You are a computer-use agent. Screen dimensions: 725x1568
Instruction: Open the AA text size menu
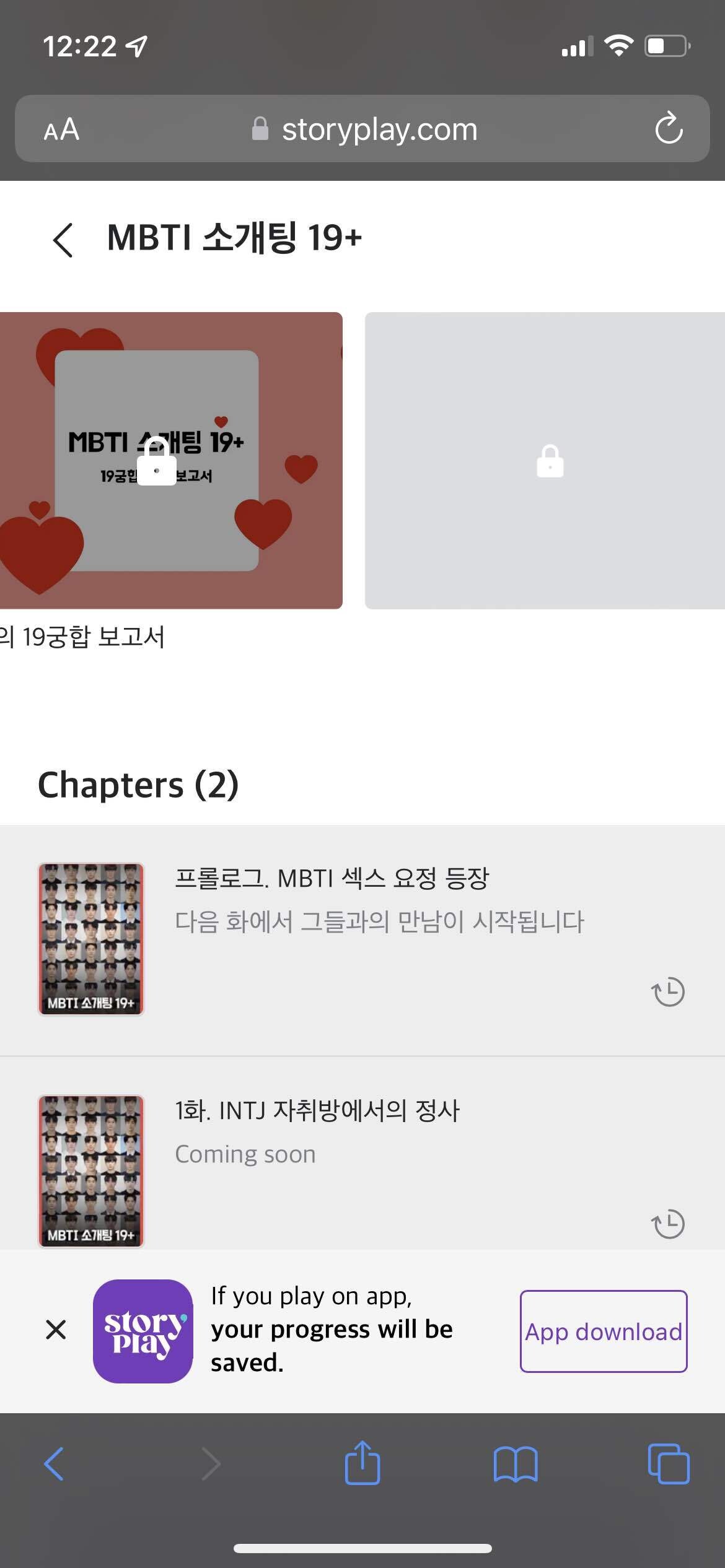[x=61, y=129]
